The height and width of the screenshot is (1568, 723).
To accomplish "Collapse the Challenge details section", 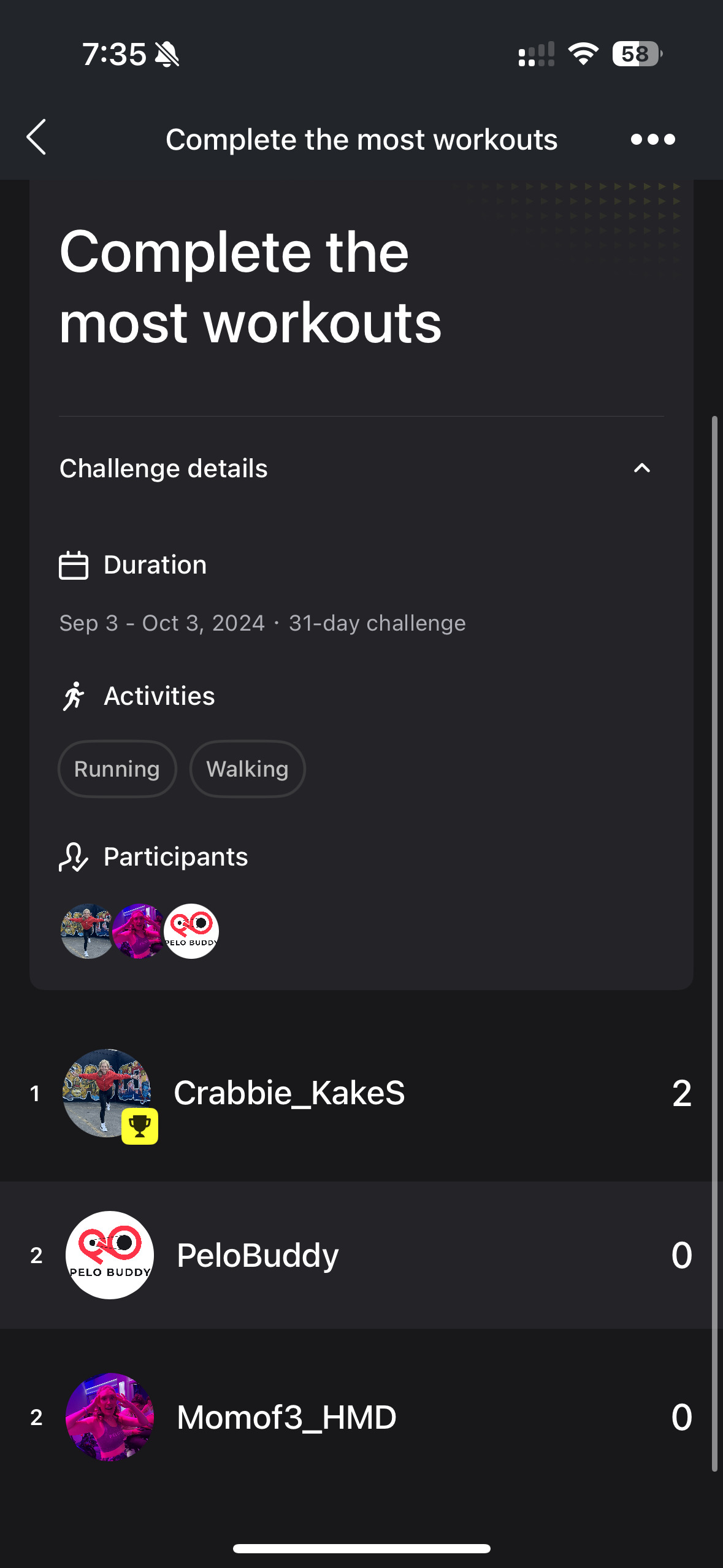I will [641, 469].
